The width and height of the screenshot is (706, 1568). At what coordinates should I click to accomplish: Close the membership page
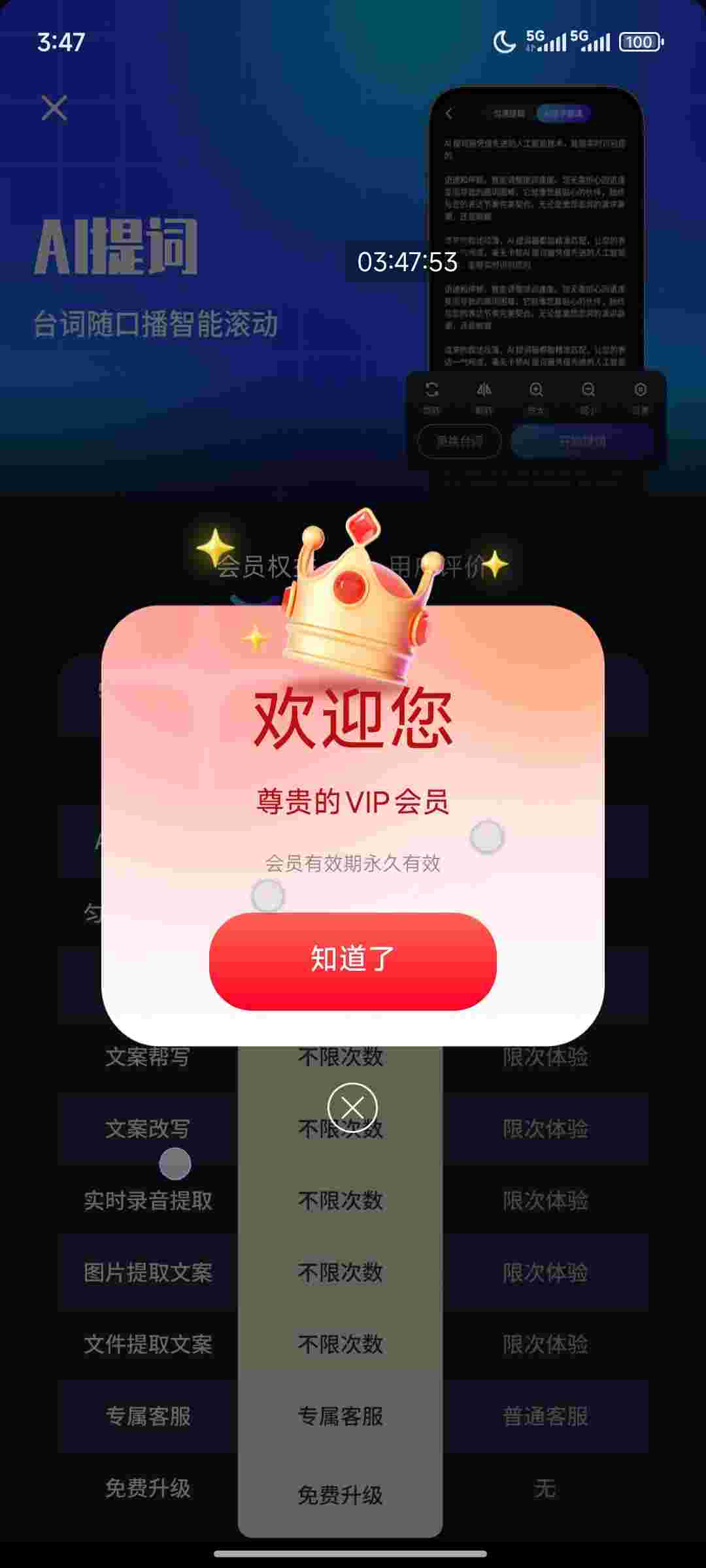tap(54, 108)
